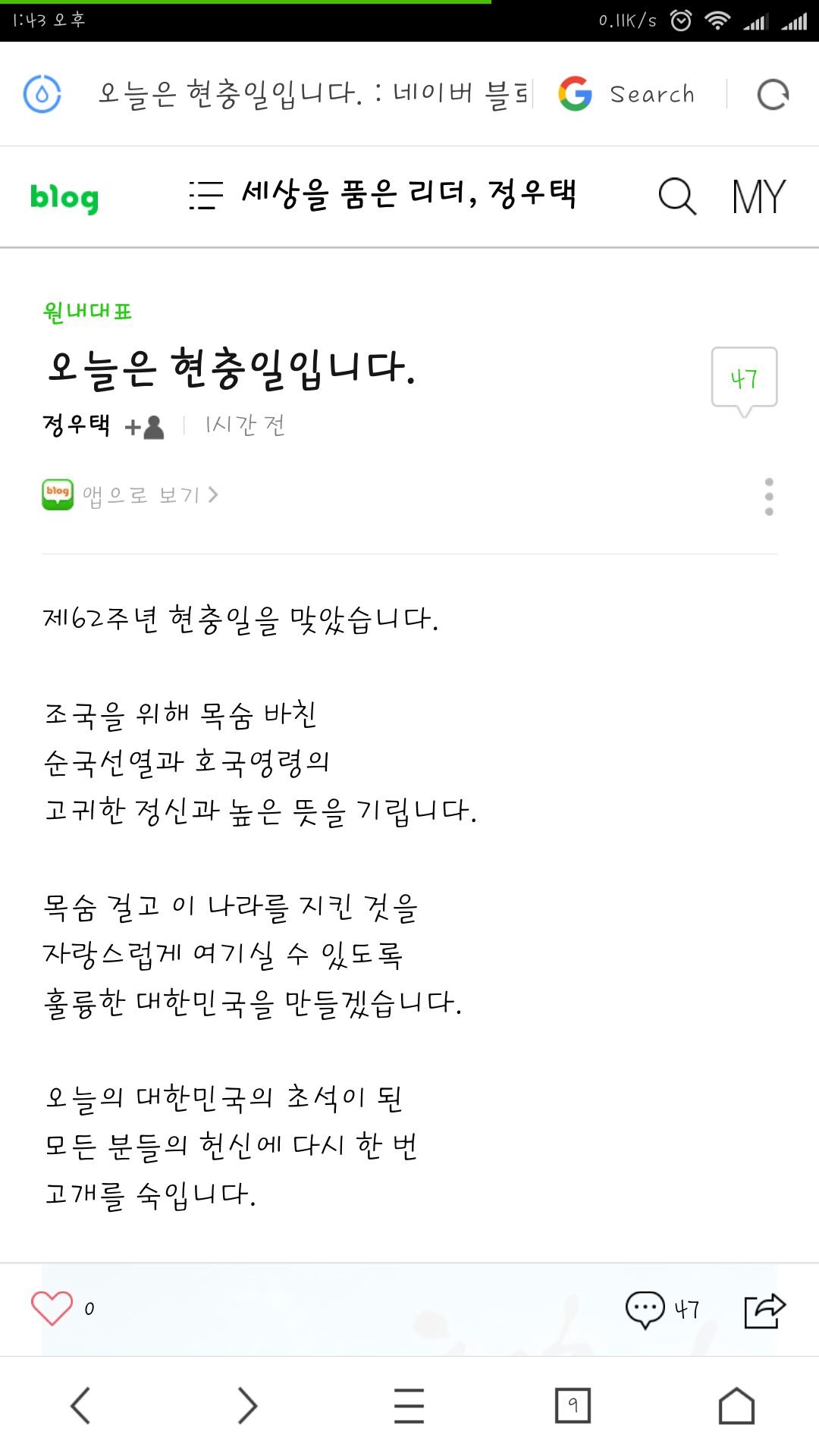
Task: Like this post with the heart
Action: click(x=52, y=1308)
